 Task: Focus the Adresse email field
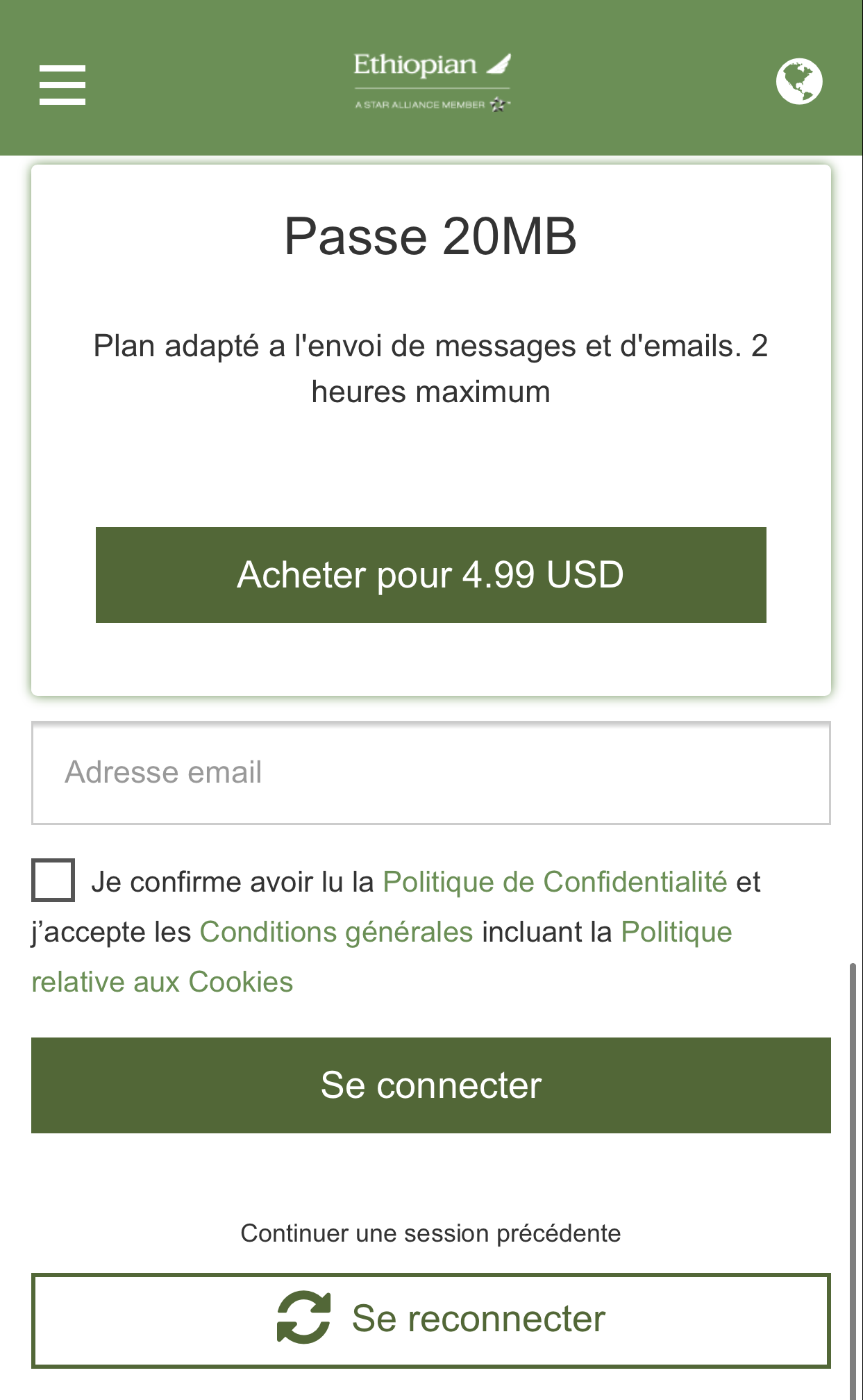[430, 773]
